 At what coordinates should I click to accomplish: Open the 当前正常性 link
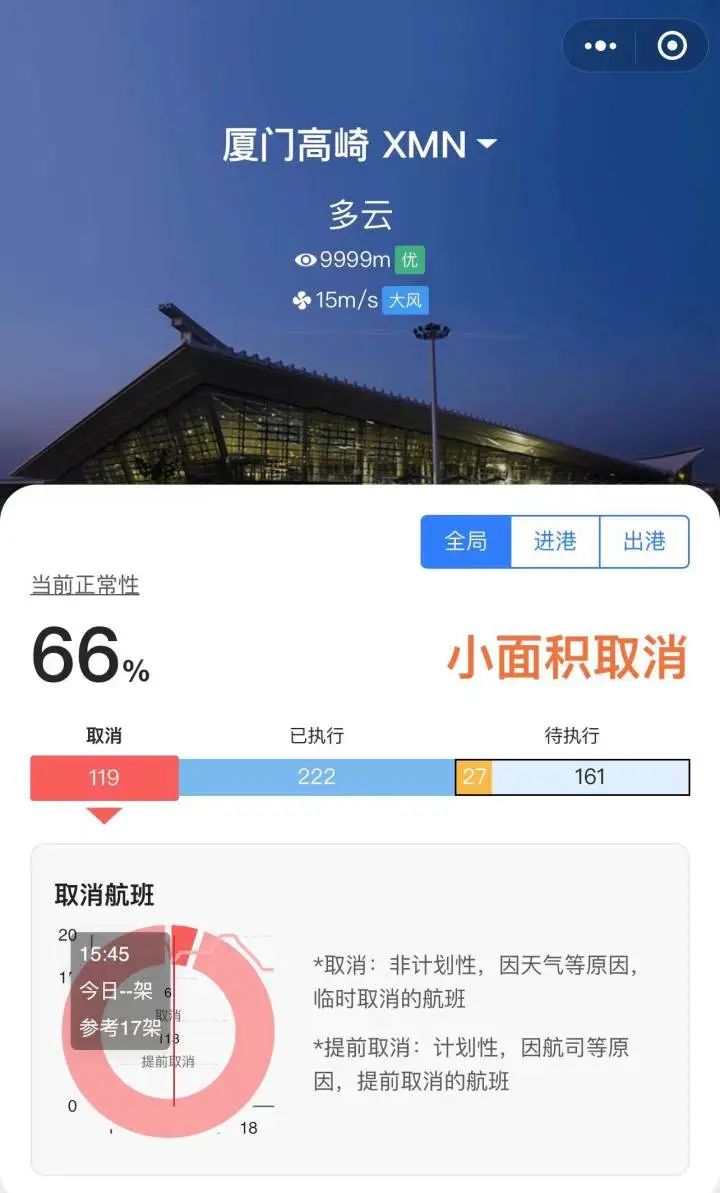(x=85, y=586)
